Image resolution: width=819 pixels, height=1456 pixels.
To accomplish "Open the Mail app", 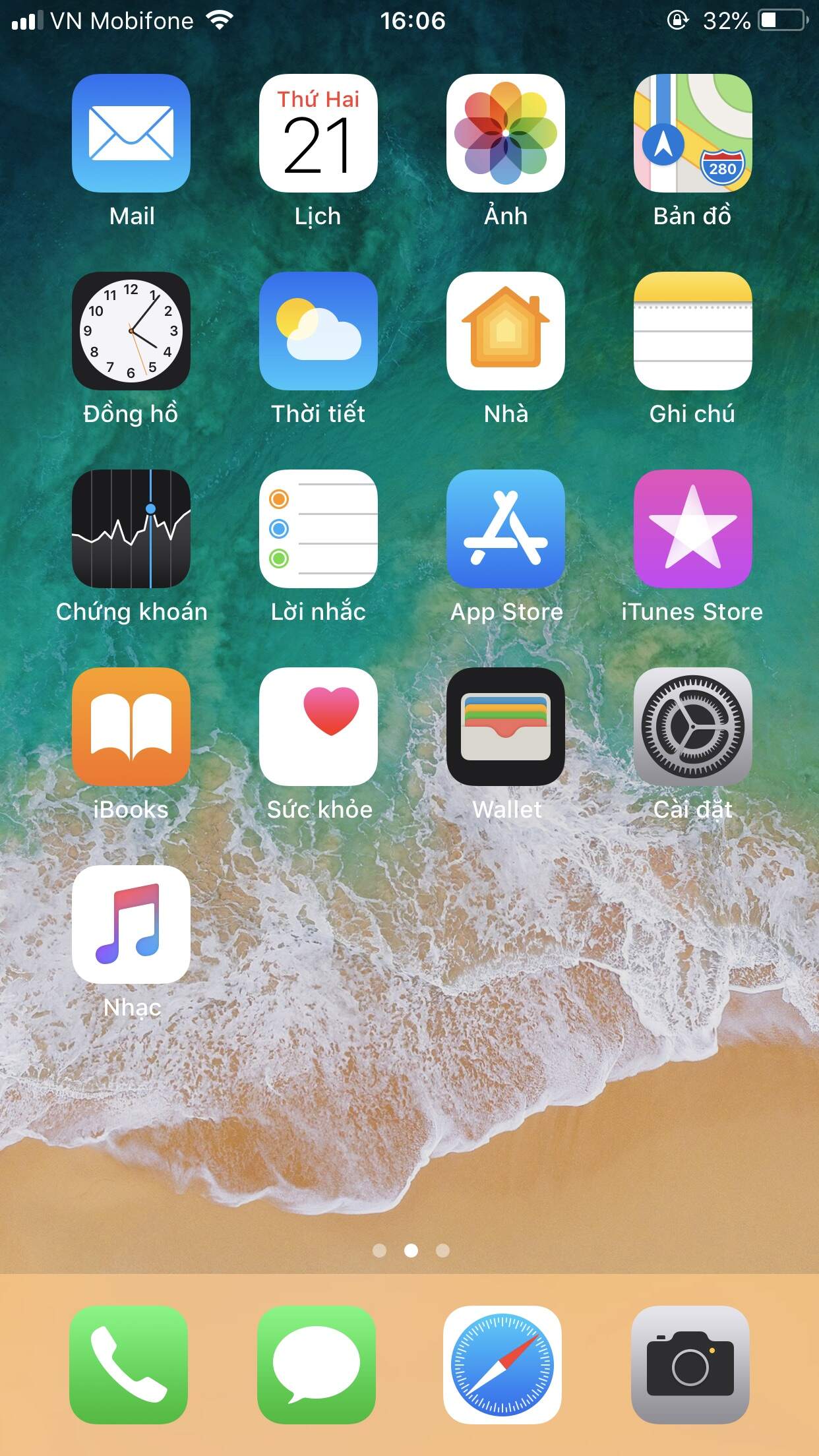I will tap(131, 133).
